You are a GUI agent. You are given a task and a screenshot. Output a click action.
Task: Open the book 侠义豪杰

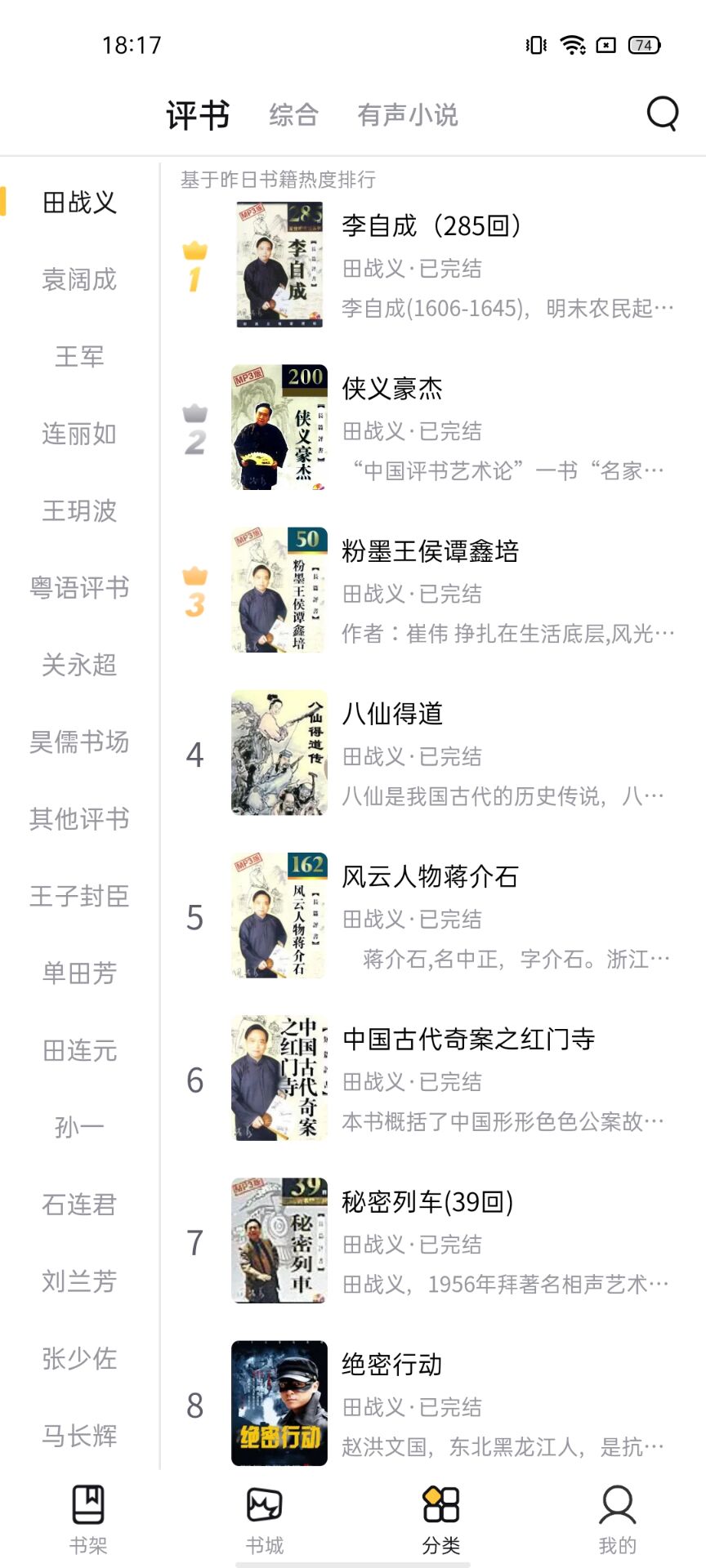[392, 389]
